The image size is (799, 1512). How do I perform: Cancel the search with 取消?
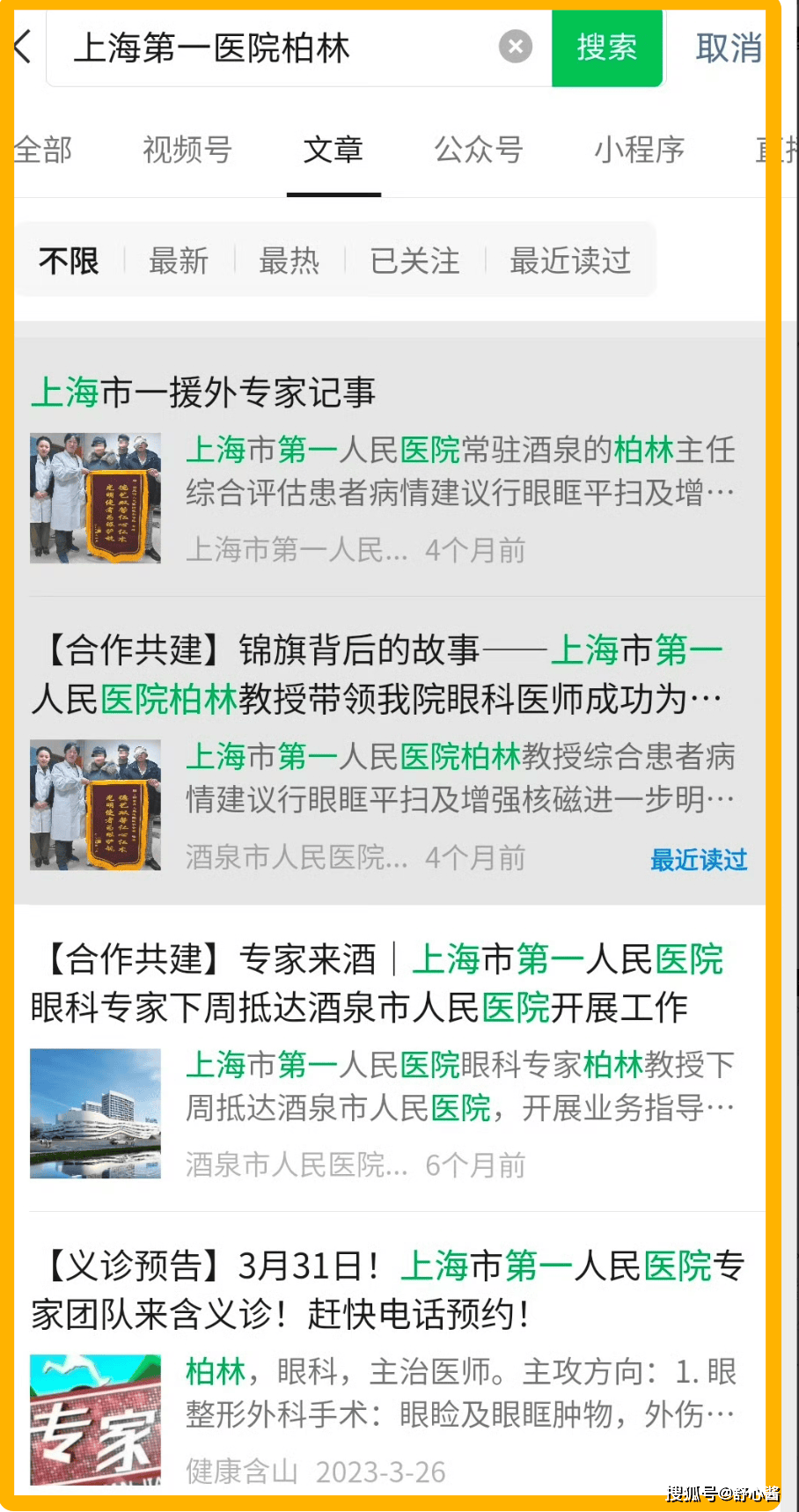pos(728,48)
